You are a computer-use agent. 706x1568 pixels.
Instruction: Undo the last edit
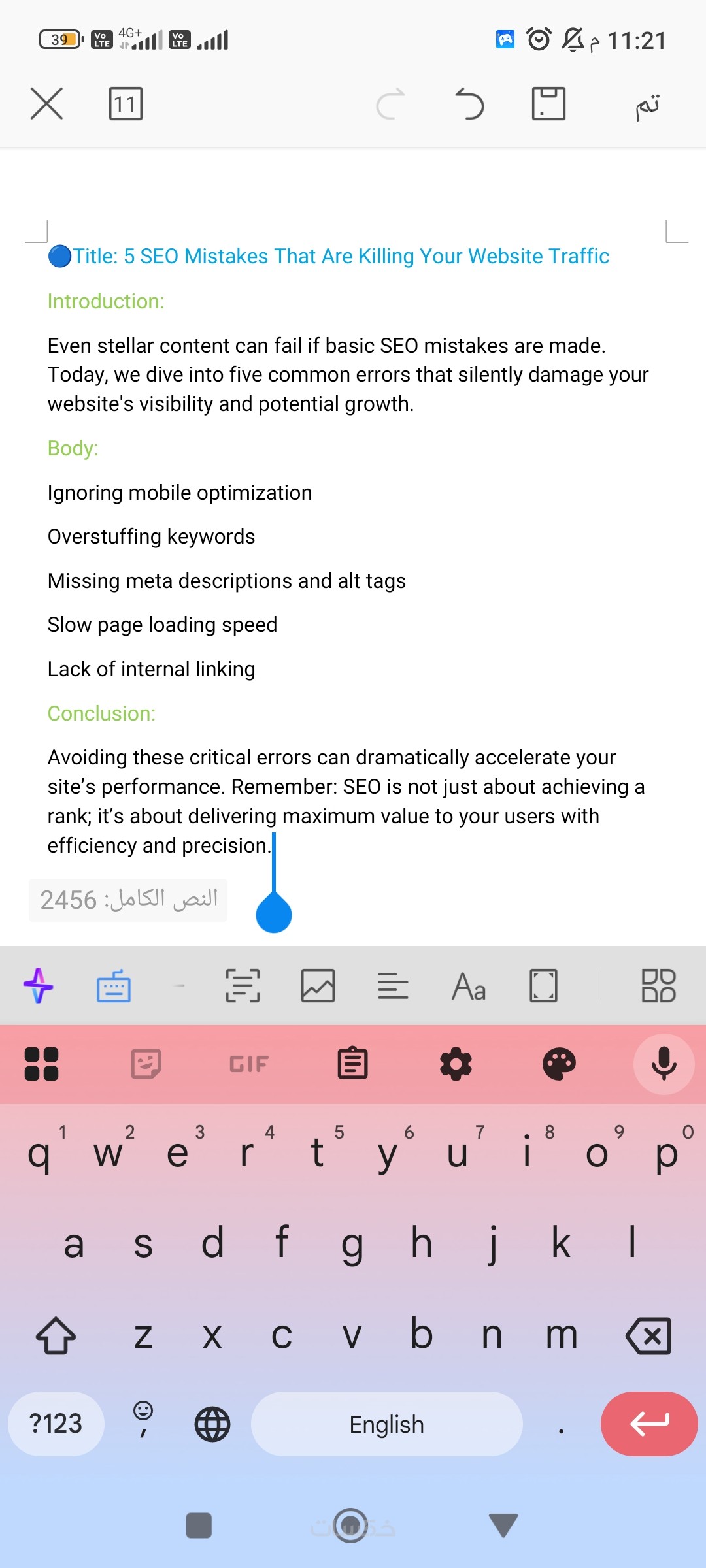[x=469, y=104]
